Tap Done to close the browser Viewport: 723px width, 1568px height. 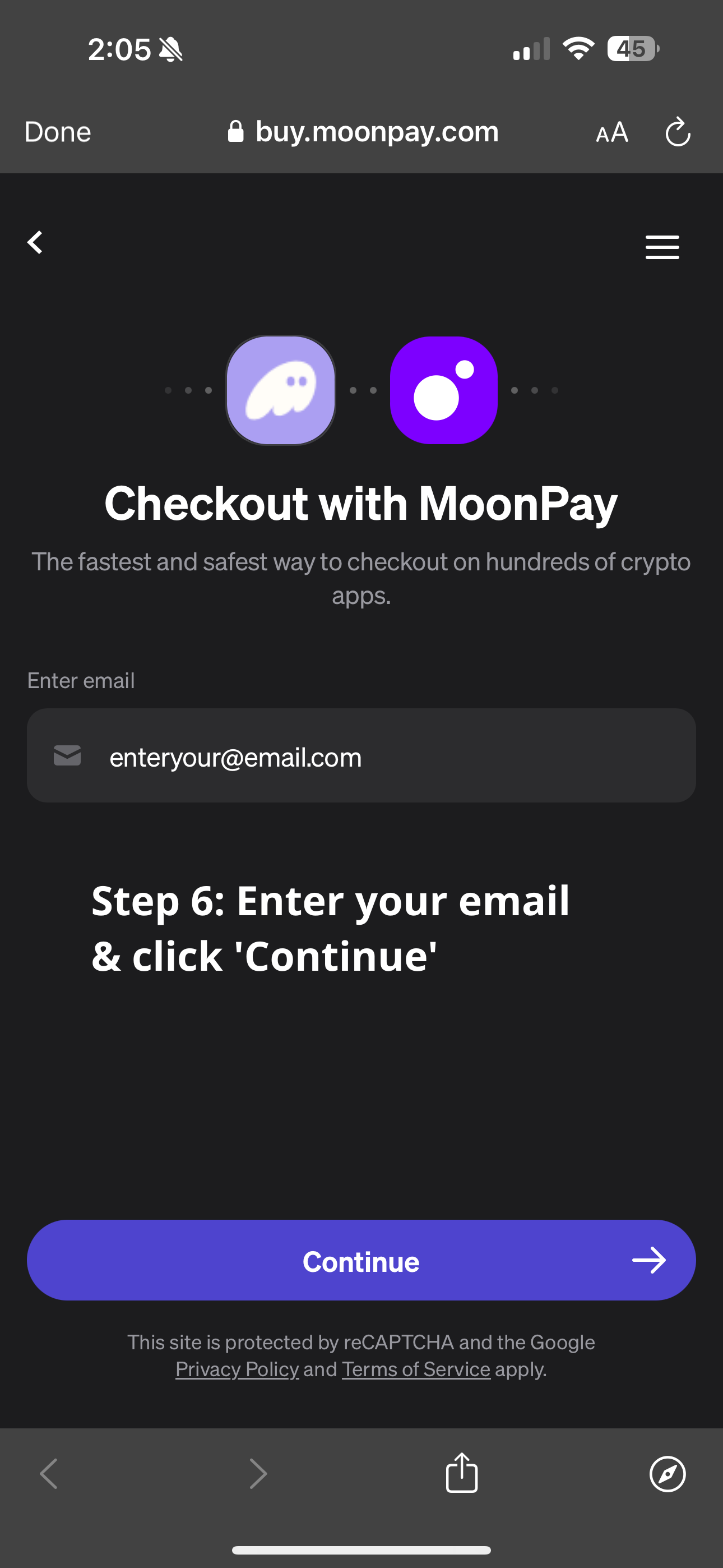[58, 132]
